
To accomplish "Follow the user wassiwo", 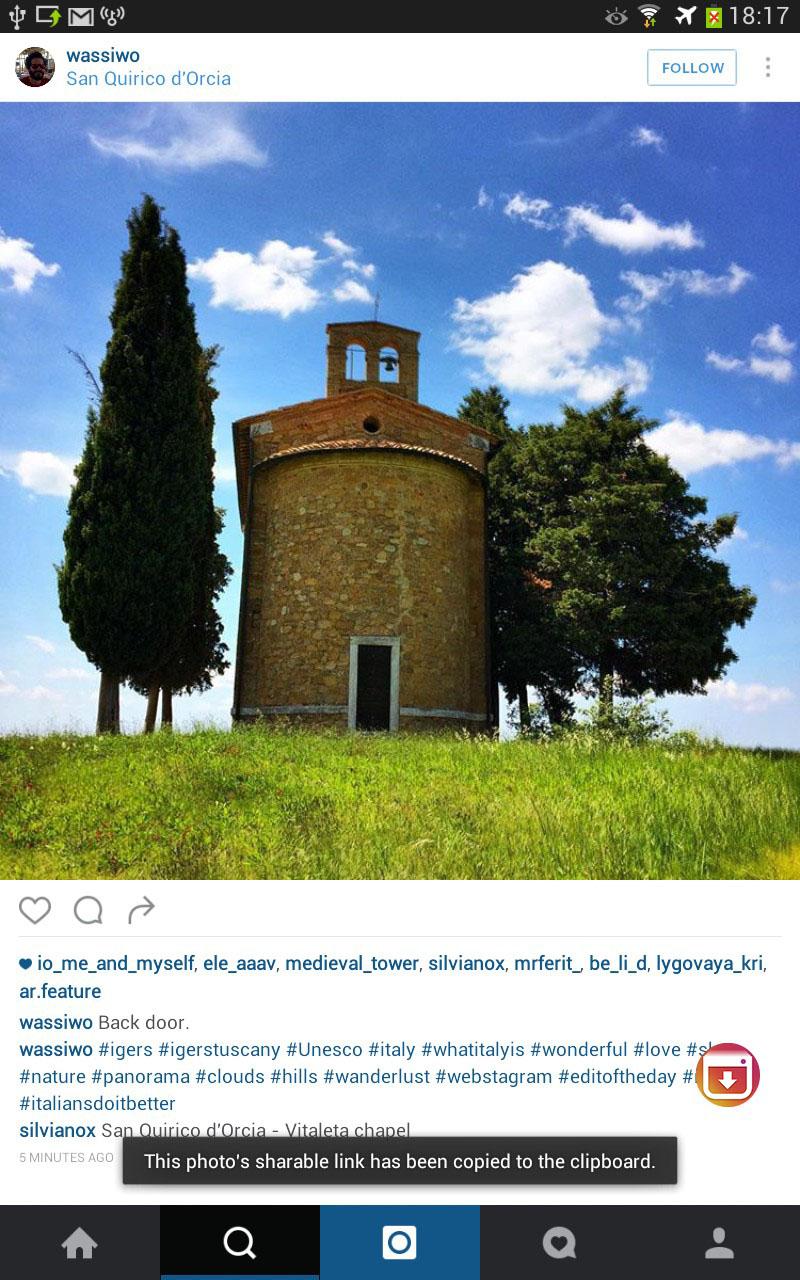I will [x=692, y=67].
